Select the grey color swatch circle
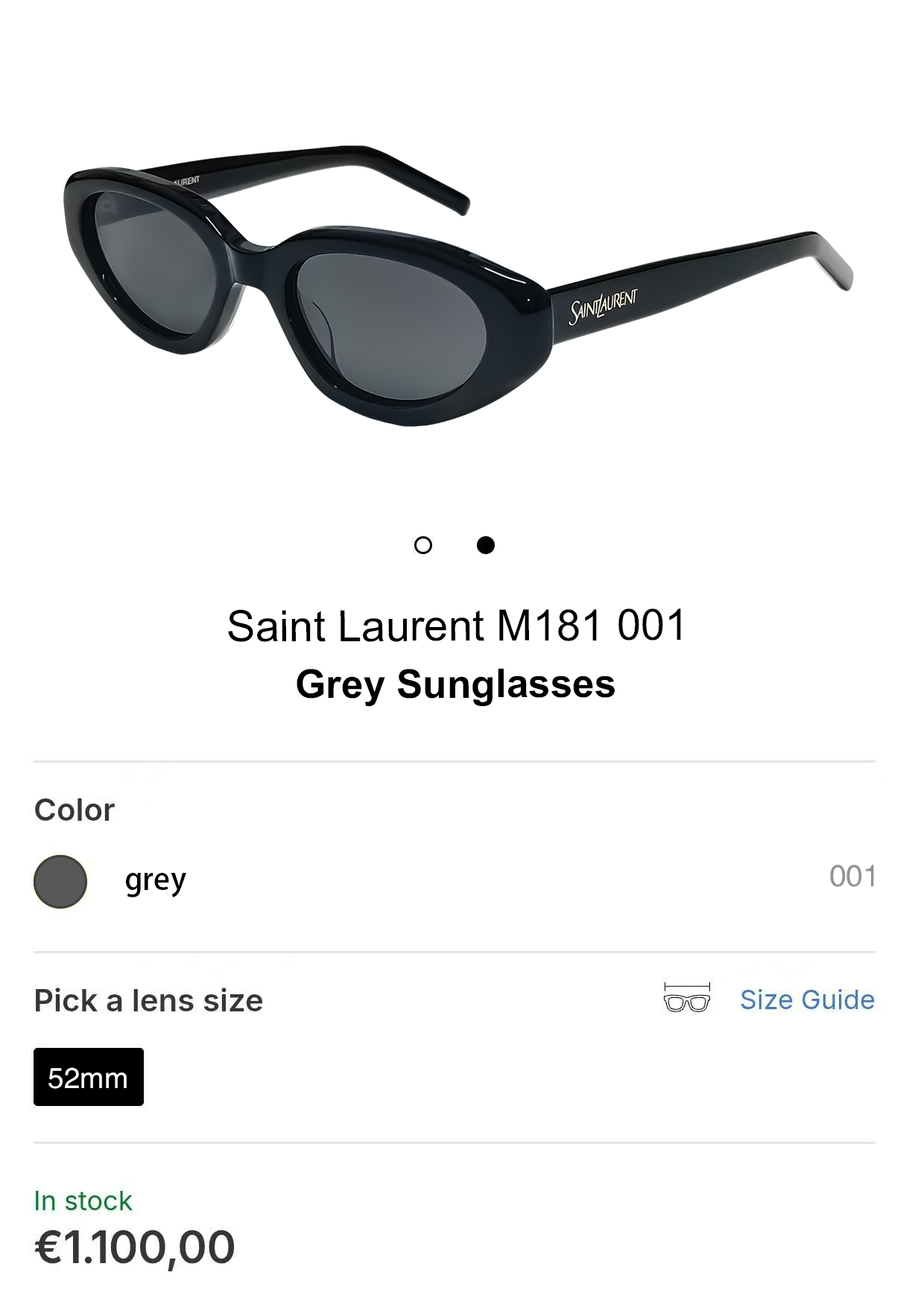909x1316 pixels. (60, 882)
